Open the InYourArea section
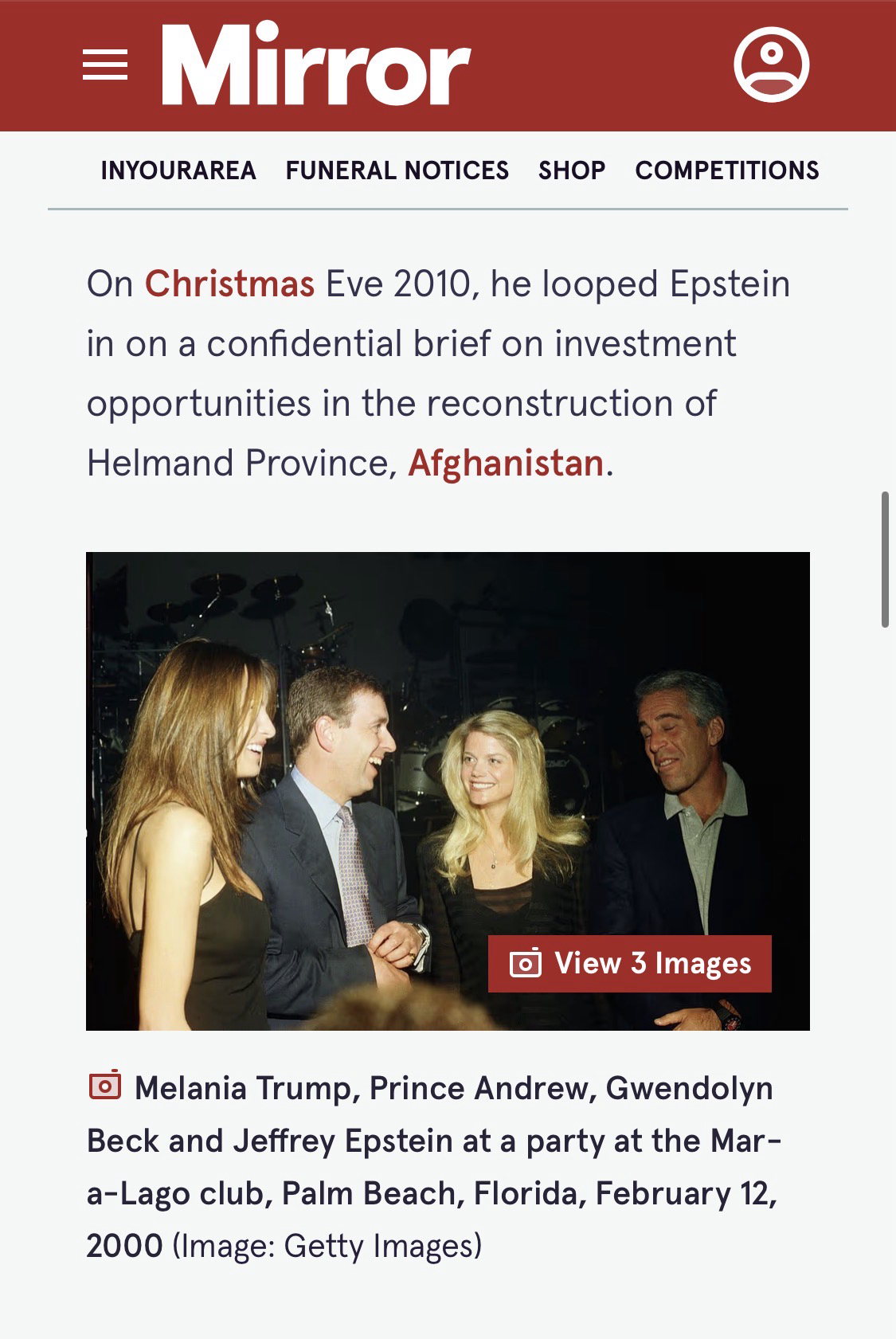The width and height of the screenshot is (896, 1339). point(178,170)
